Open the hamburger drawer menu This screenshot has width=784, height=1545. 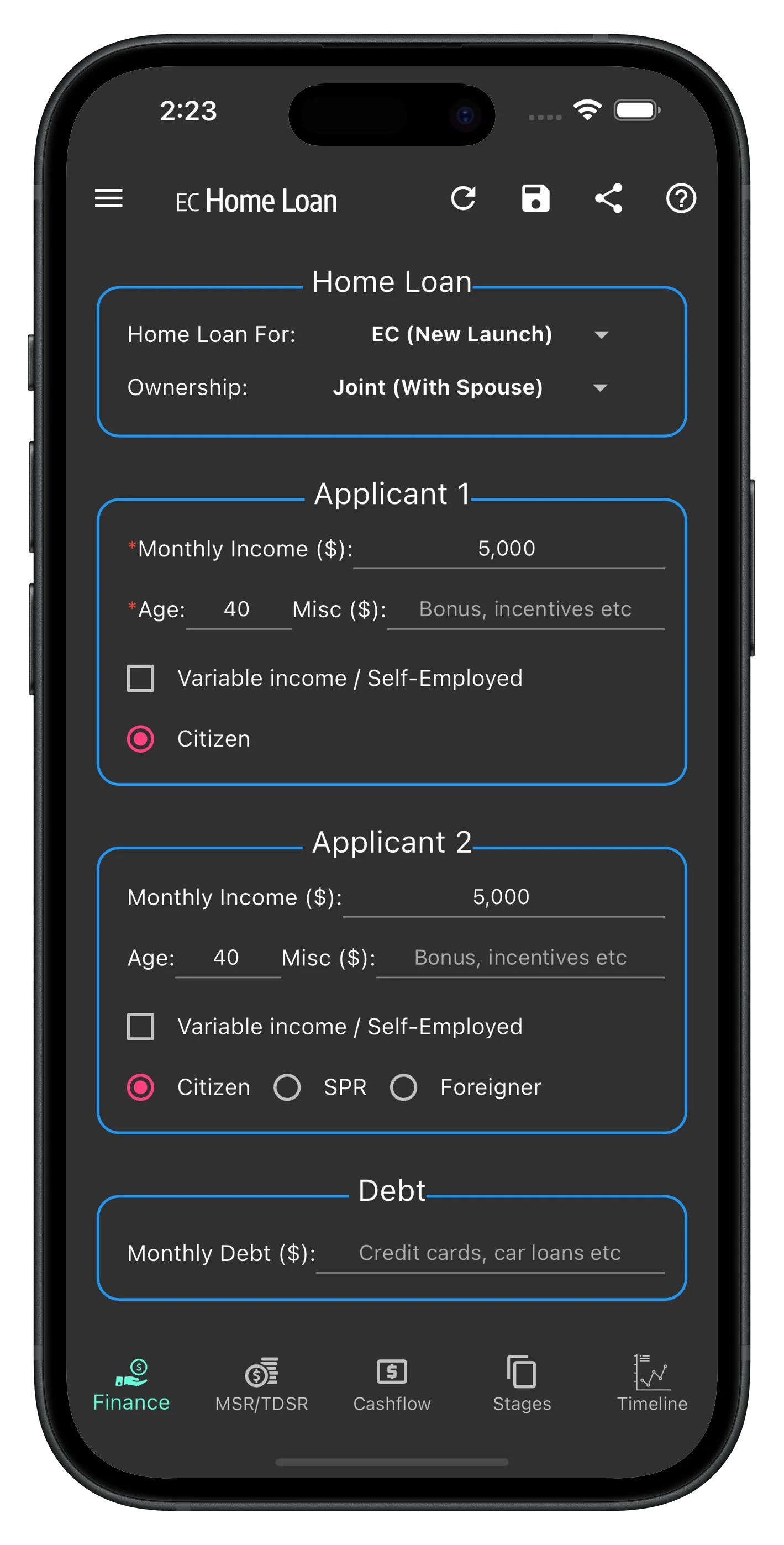pyautogui.click(x=109, y=198)
